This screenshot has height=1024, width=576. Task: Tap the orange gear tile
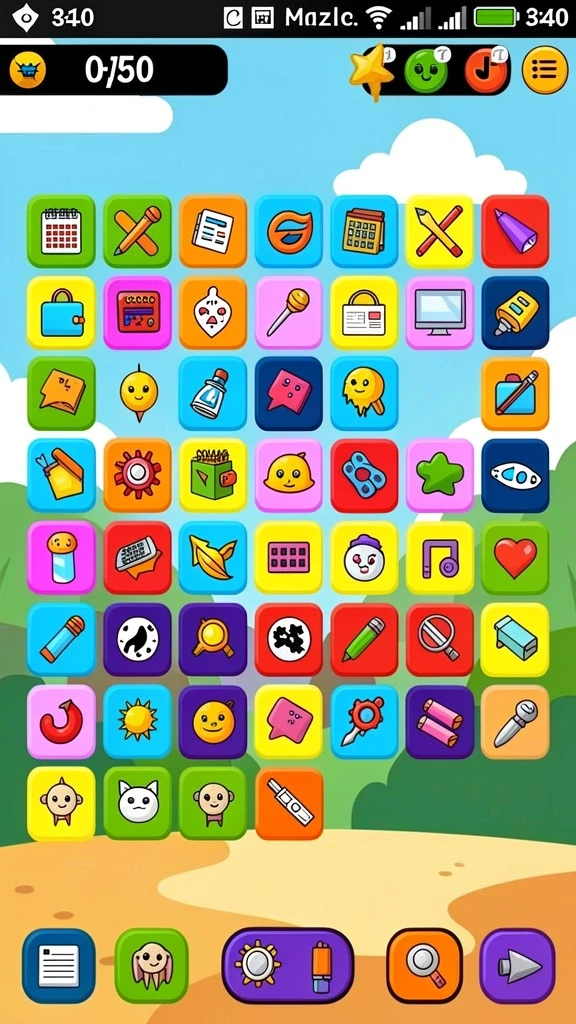[x=137, y=475]
